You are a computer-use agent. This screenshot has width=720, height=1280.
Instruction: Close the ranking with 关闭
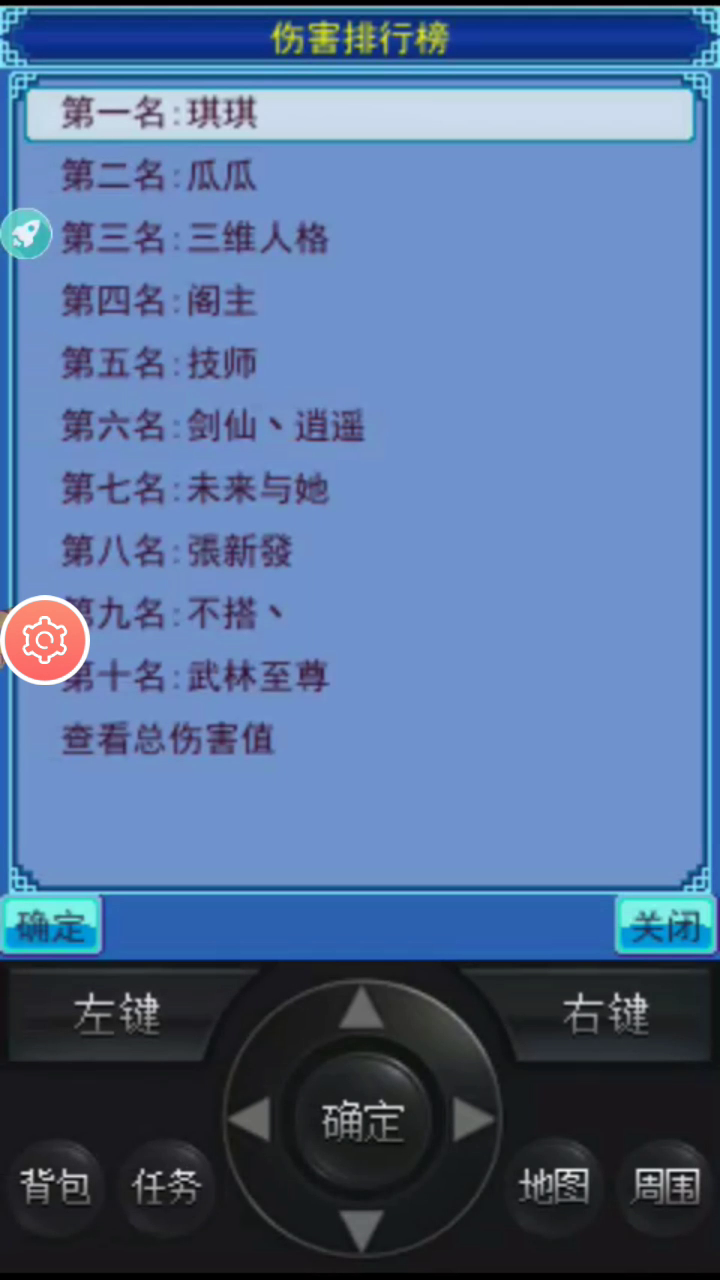point(665,925)
